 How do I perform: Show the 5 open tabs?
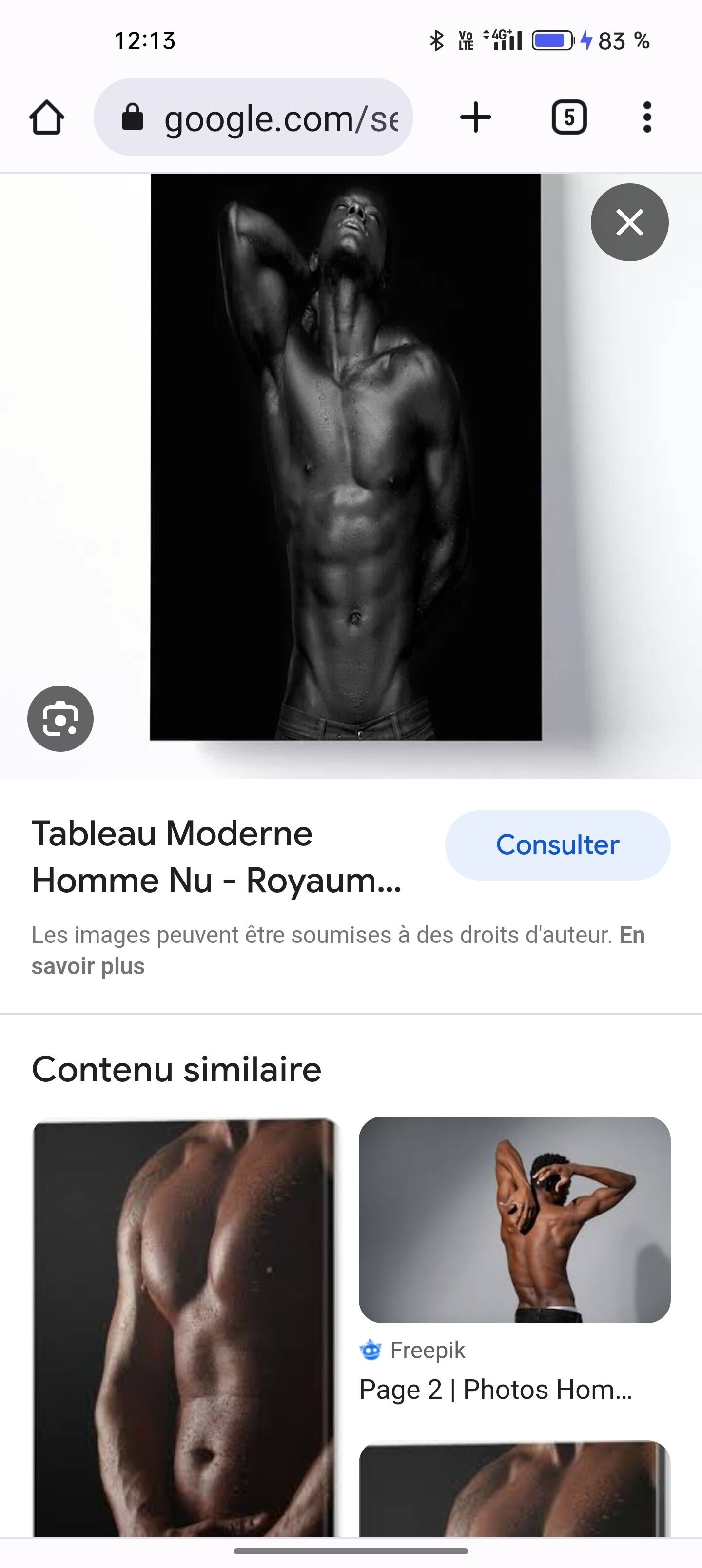click(568, 117)
